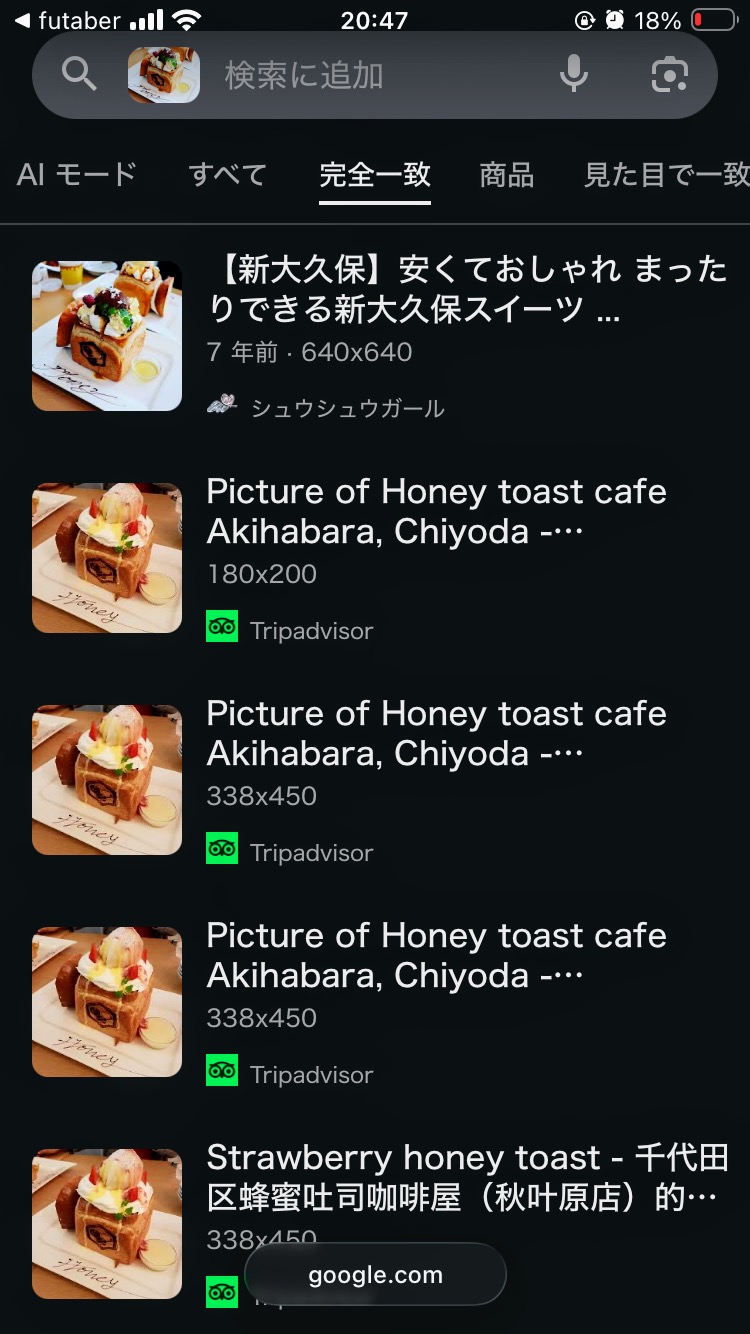
Task: Tap the magnifier search icon
Action: pyautogui.click(x=79, y=74)
